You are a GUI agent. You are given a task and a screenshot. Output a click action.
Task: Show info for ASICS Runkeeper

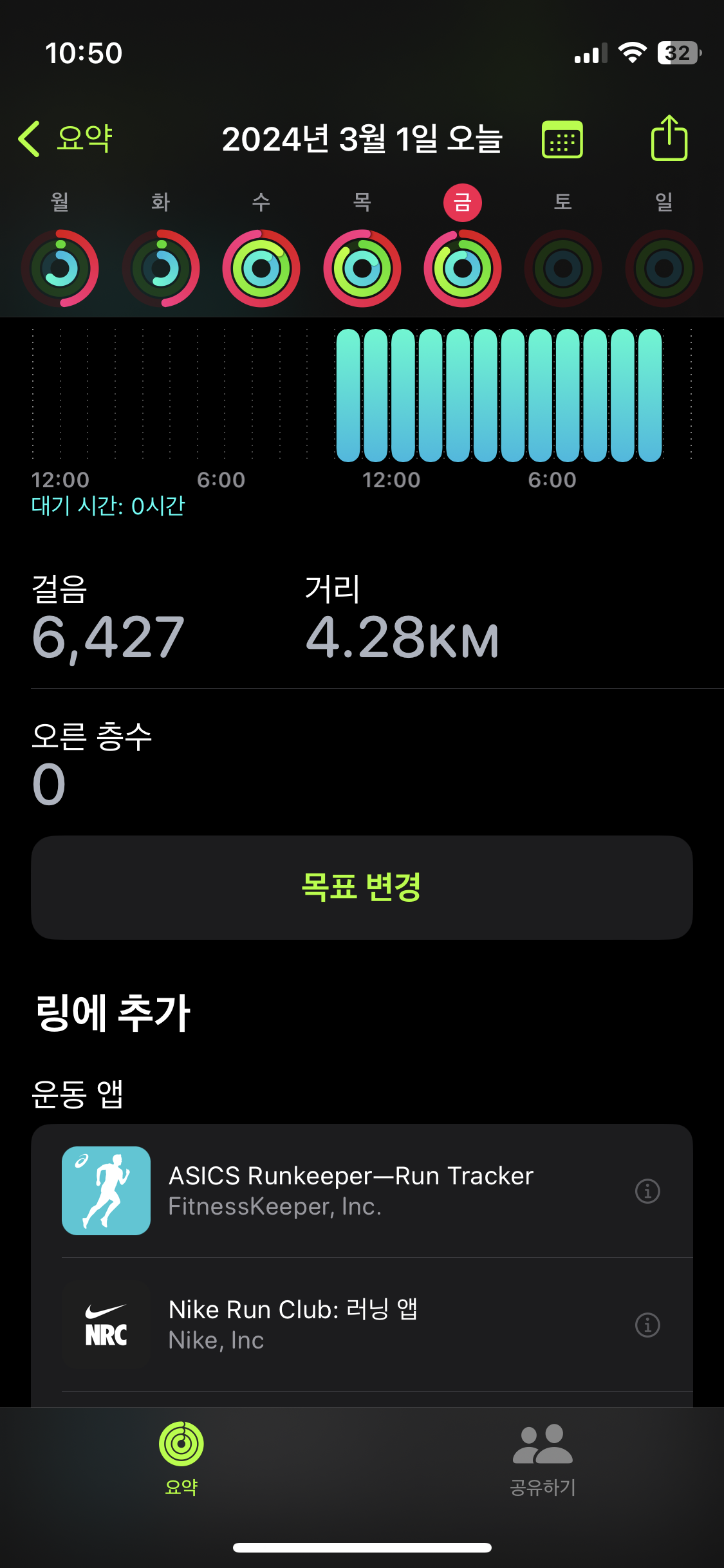[x=647, y=1191]
